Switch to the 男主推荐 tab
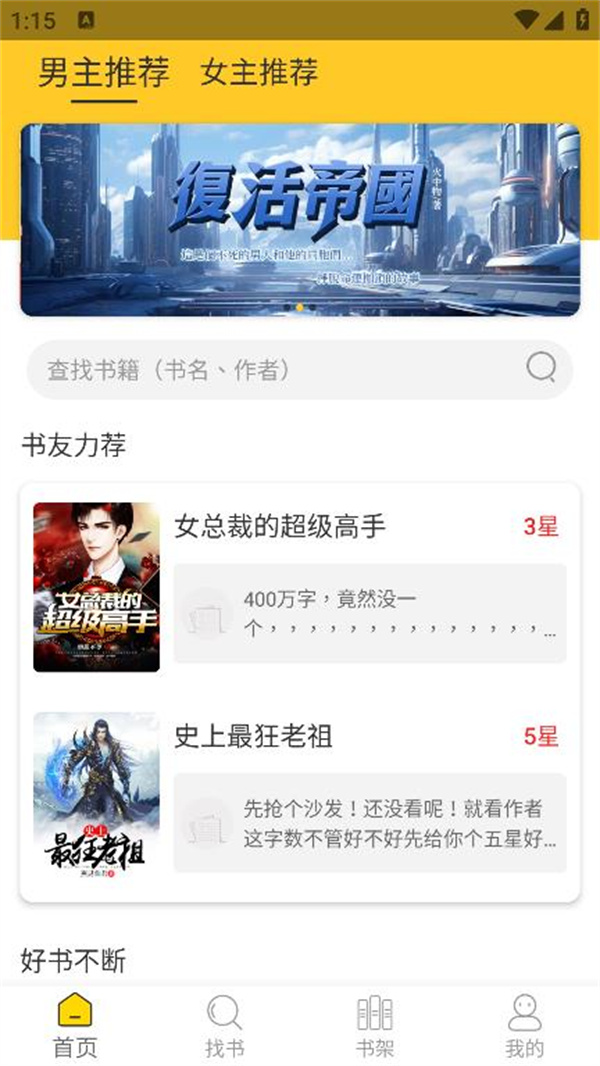This screenshot has height=1066, width=600. pos(103,73)
